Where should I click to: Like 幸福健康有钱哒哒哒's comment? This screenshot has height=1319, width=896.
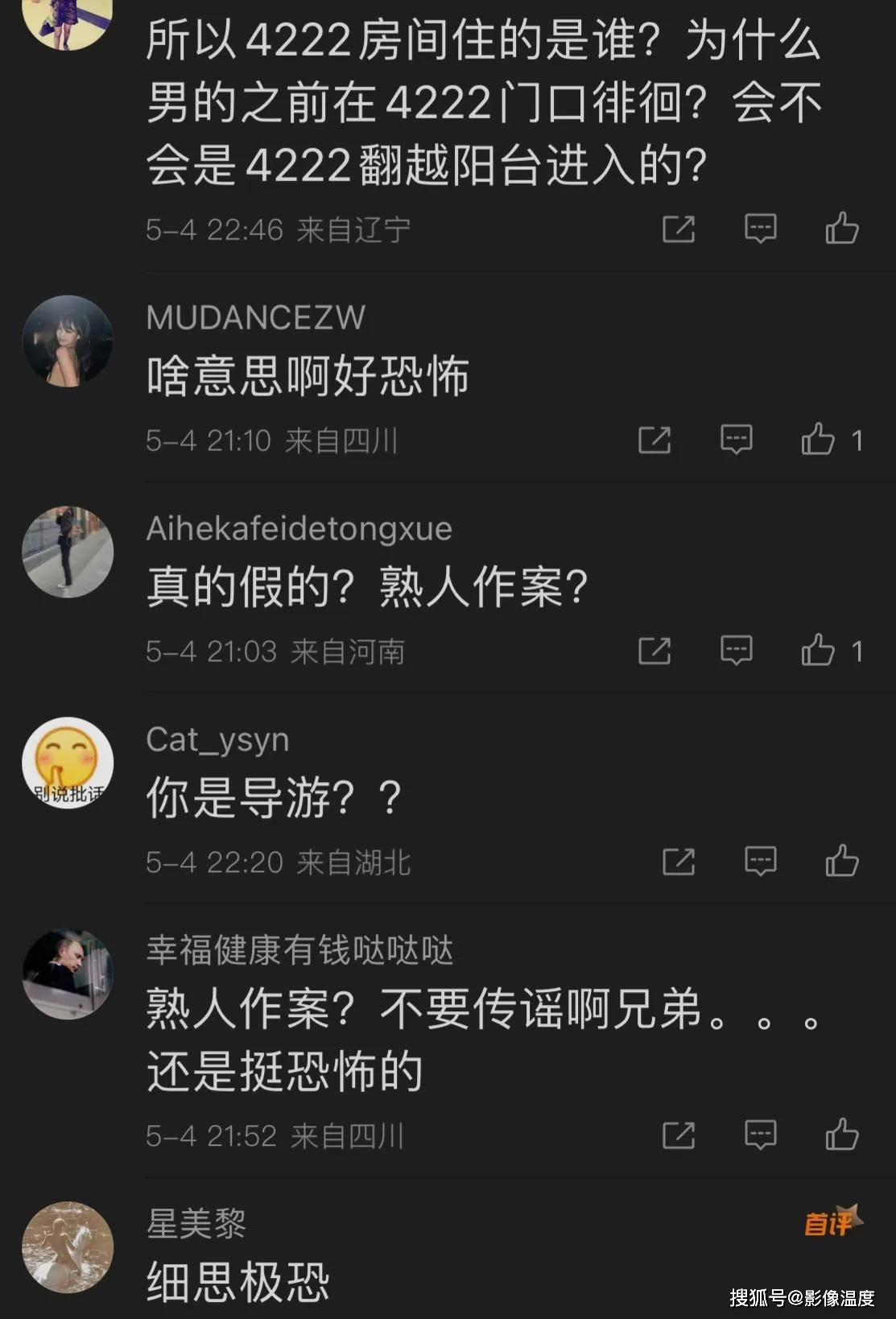coord(841,1135)
